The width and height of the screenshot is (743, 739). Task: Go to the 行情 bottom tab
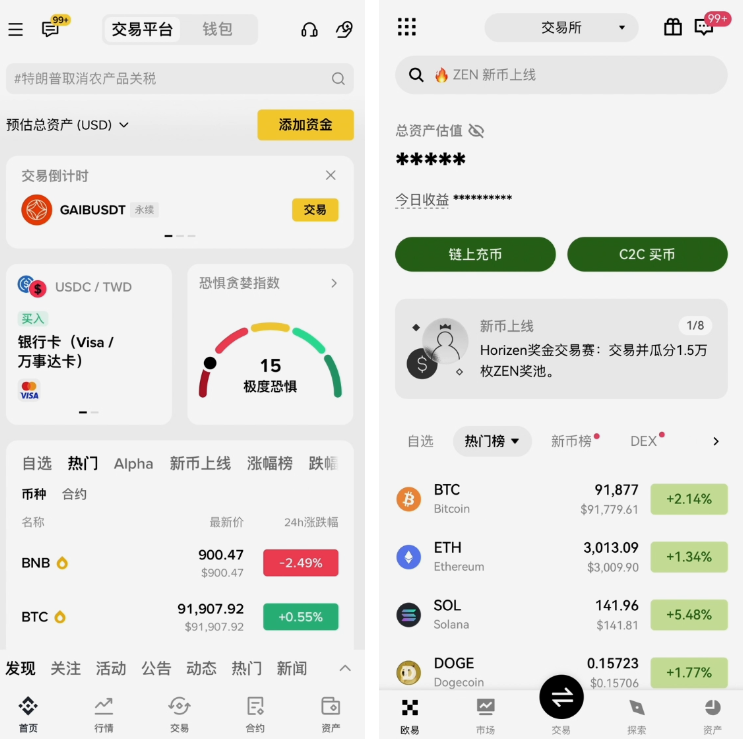pyautogui.click(x=104, y=714)
